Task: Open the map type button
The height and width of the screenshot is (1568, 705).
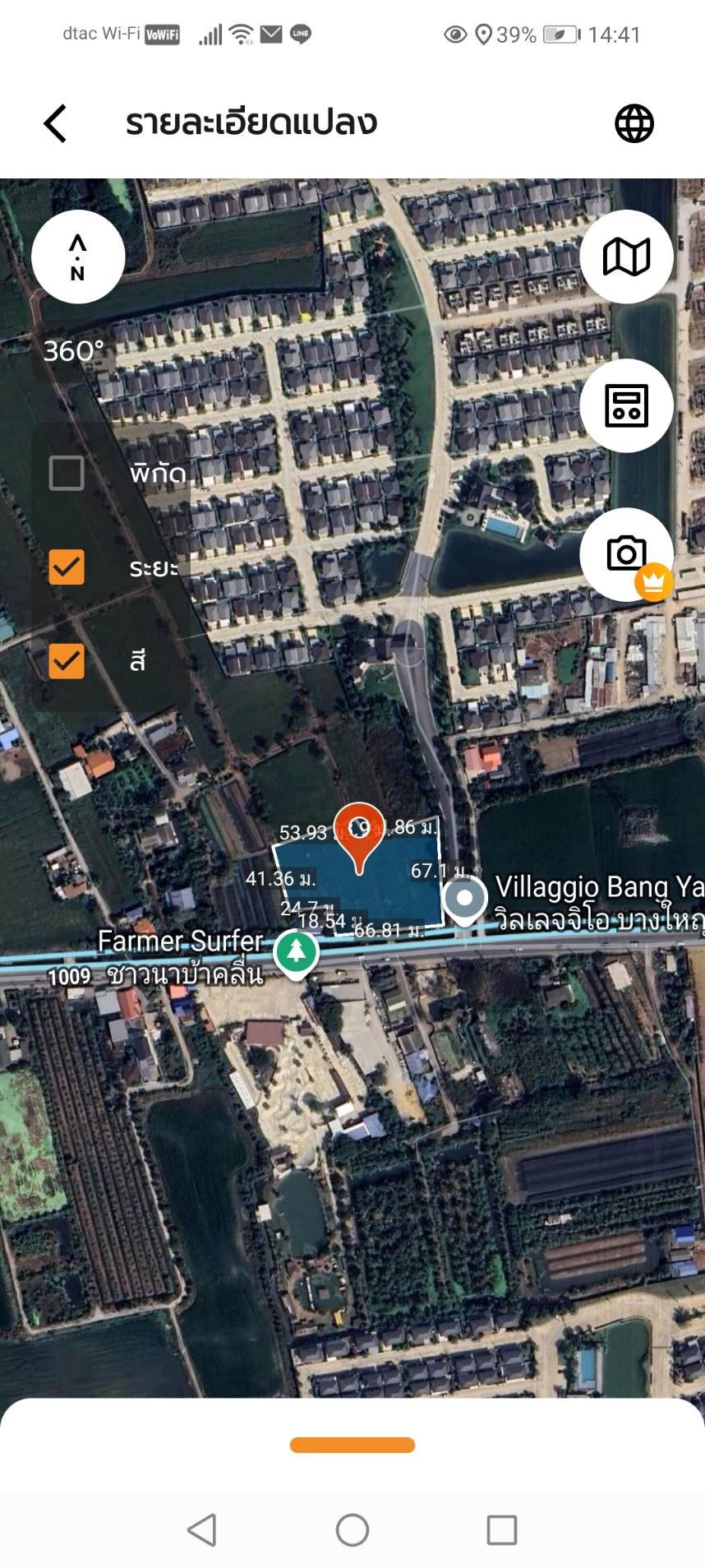Action: (x=626, y=257)
